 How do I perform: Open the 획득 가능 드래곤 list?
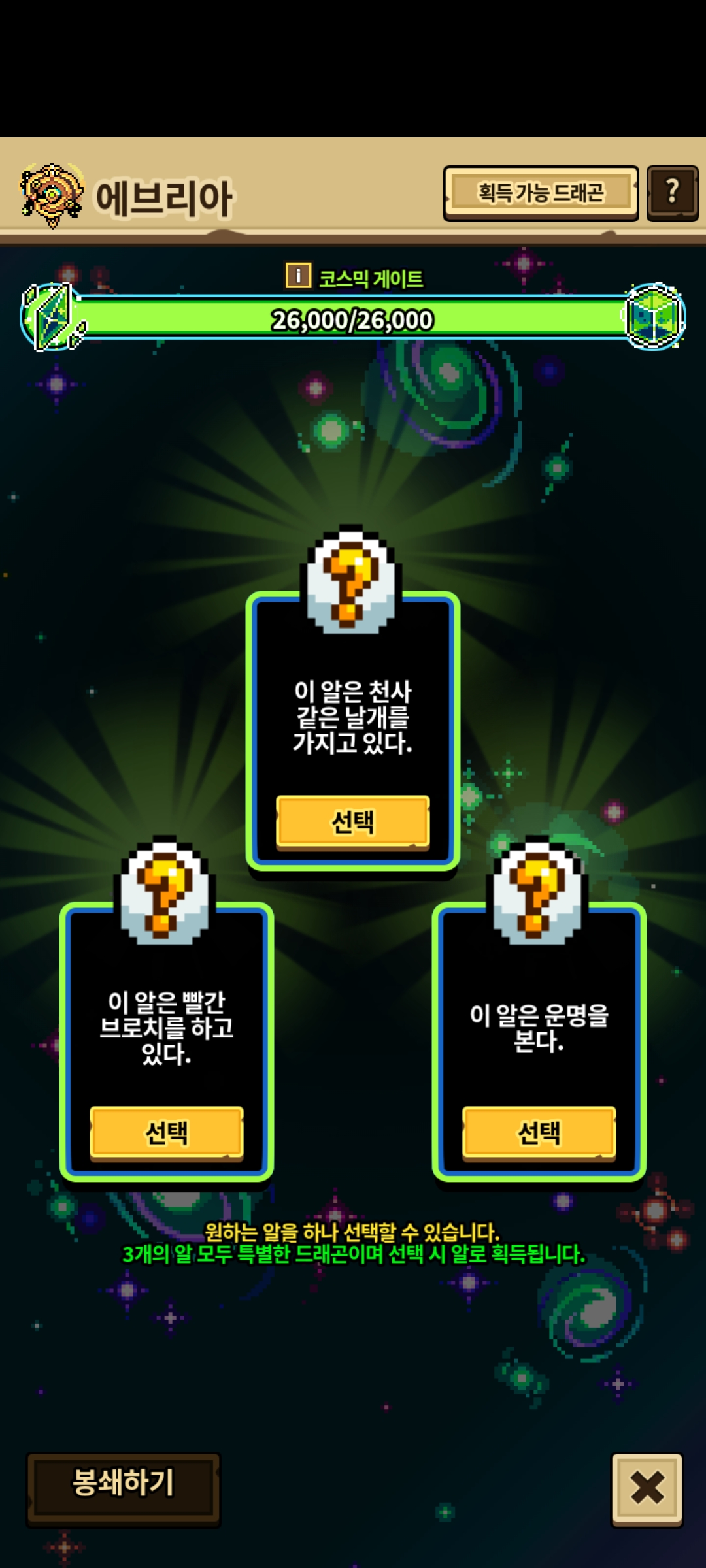(541, 193)
